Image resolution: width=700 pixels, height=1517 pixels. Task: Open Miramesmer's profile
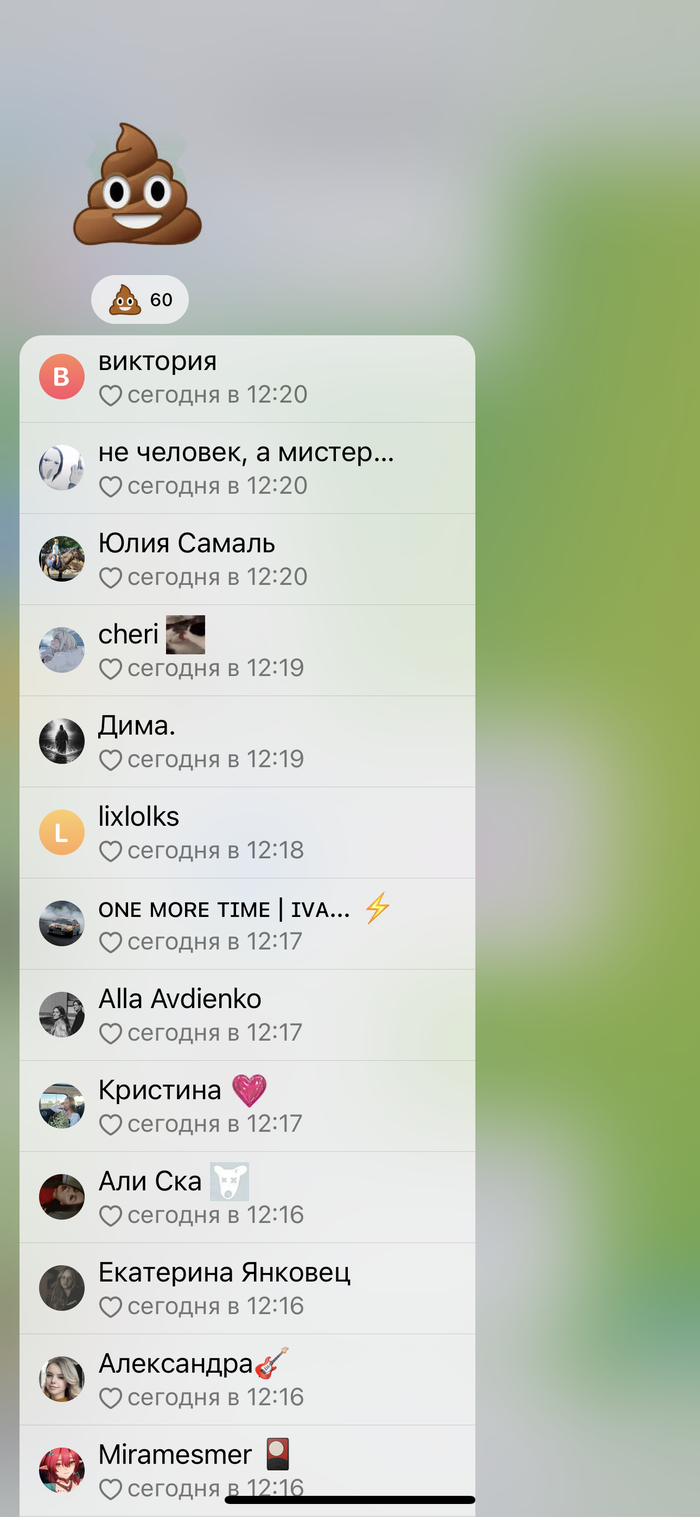(246, 1468)
